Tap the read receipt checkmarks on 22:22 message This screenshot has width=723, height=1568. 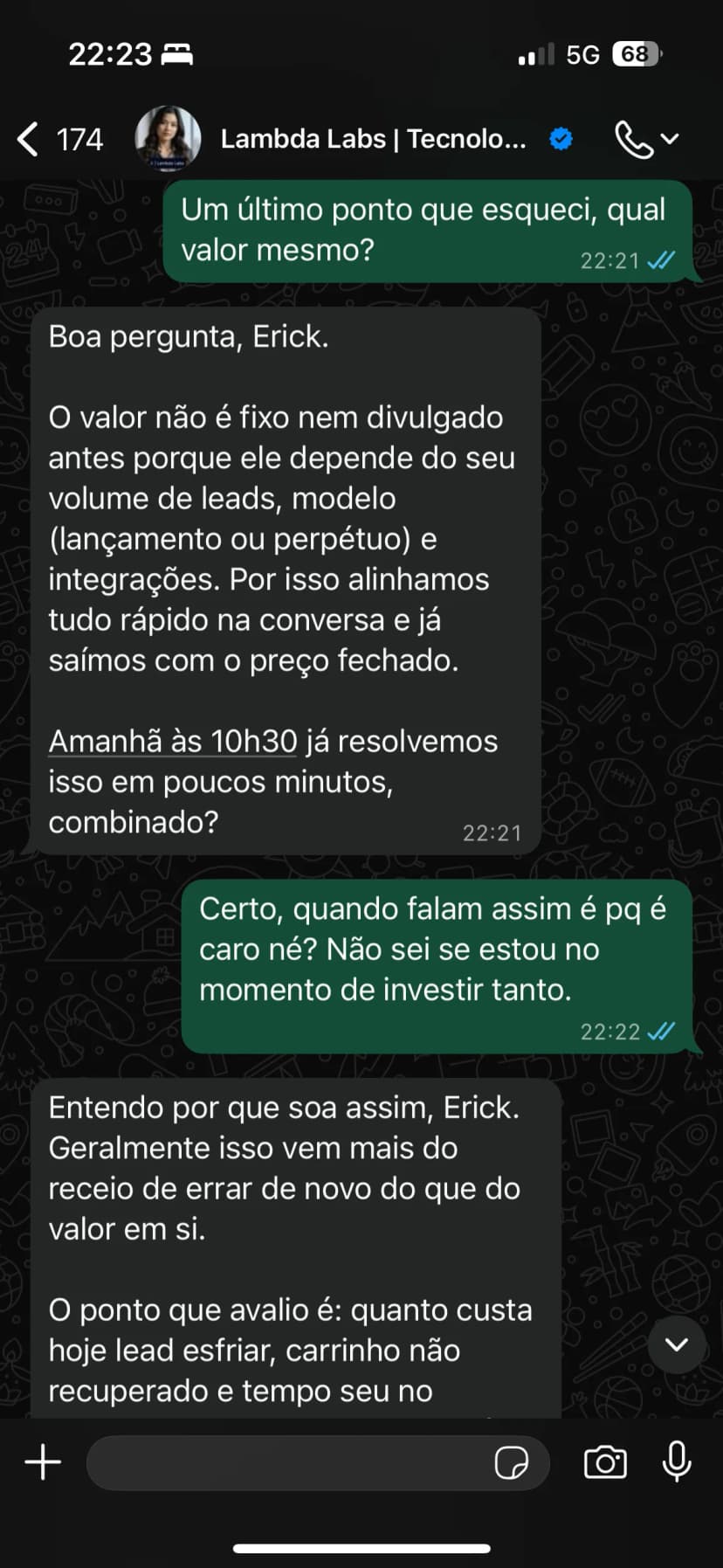tap(662, 1032)
